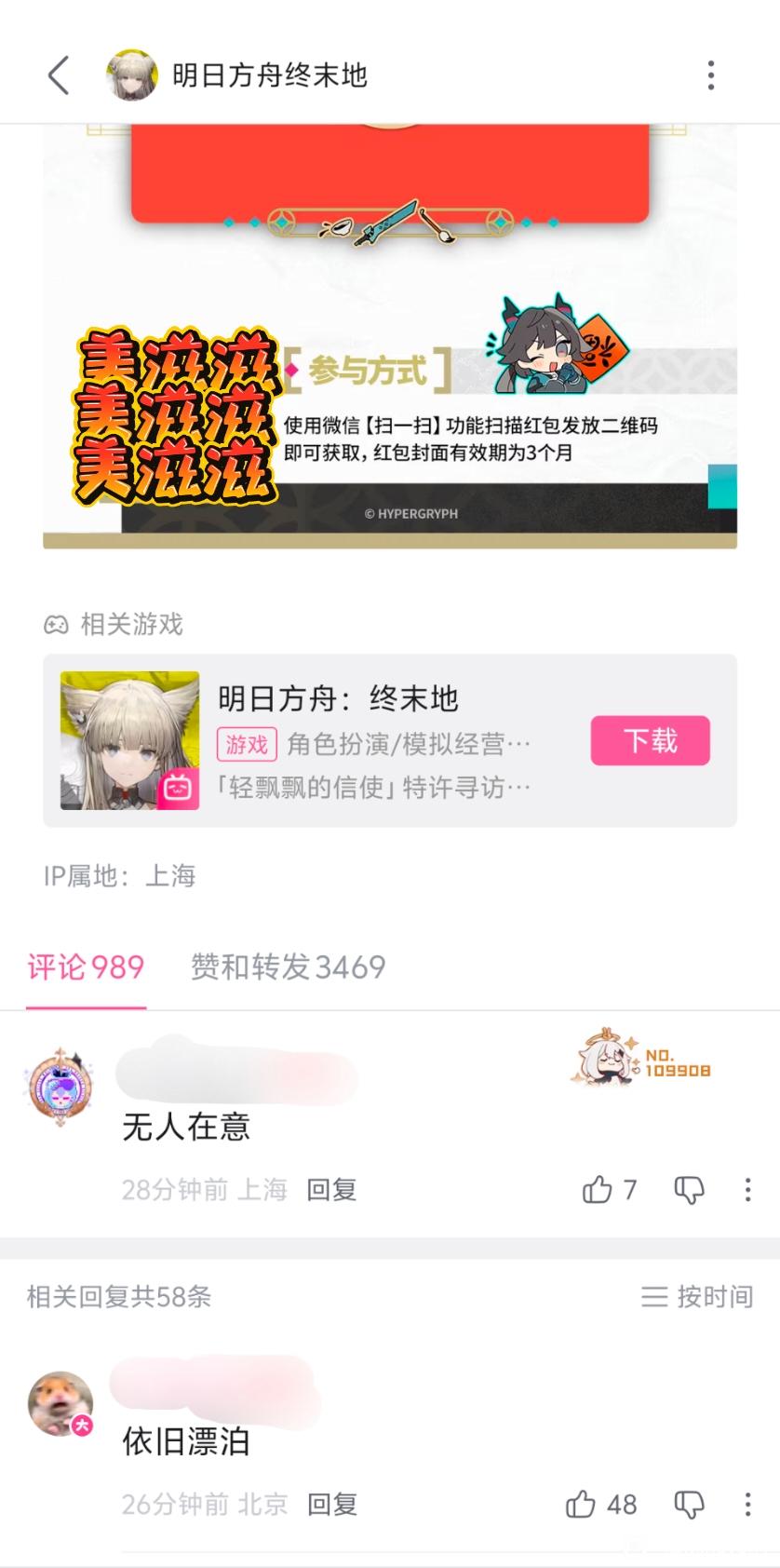
Task: Open avatar of the 无人在意 commenter
Action: pyautogui.click(x=61, y=1086)
